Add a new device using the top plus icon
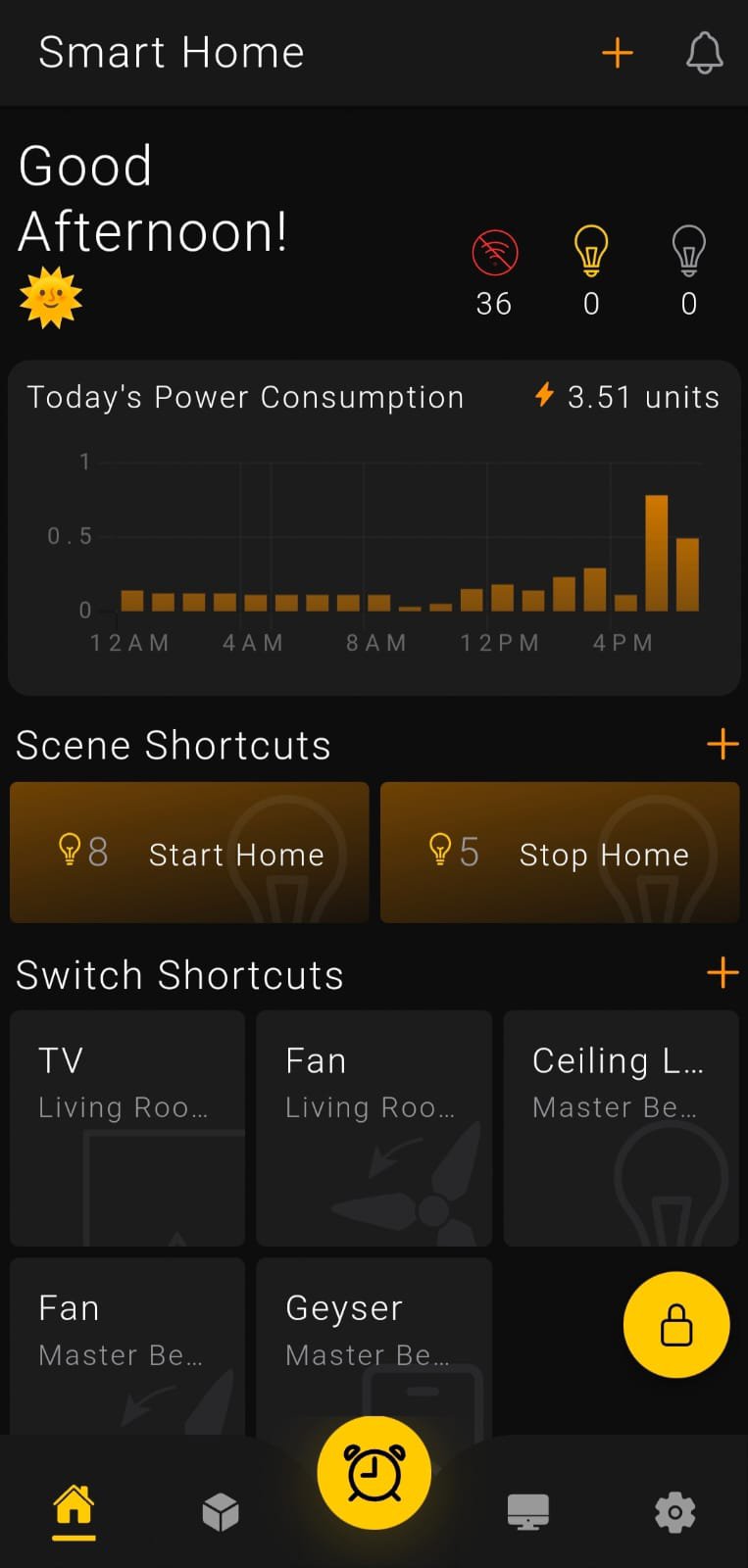The image size is (748, 1568). (617, 53)
